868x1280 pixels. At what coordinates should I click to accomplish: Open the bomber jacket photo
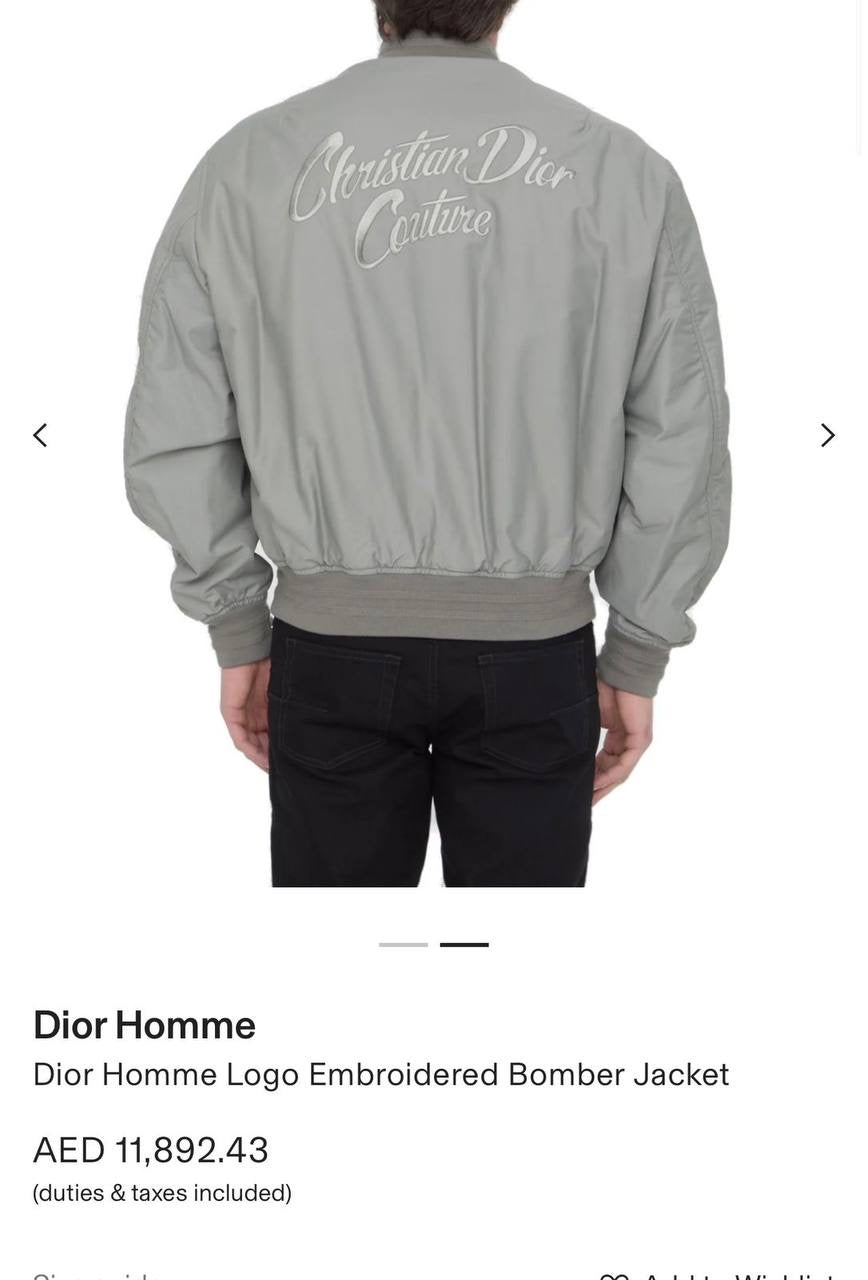coord(430,400)
